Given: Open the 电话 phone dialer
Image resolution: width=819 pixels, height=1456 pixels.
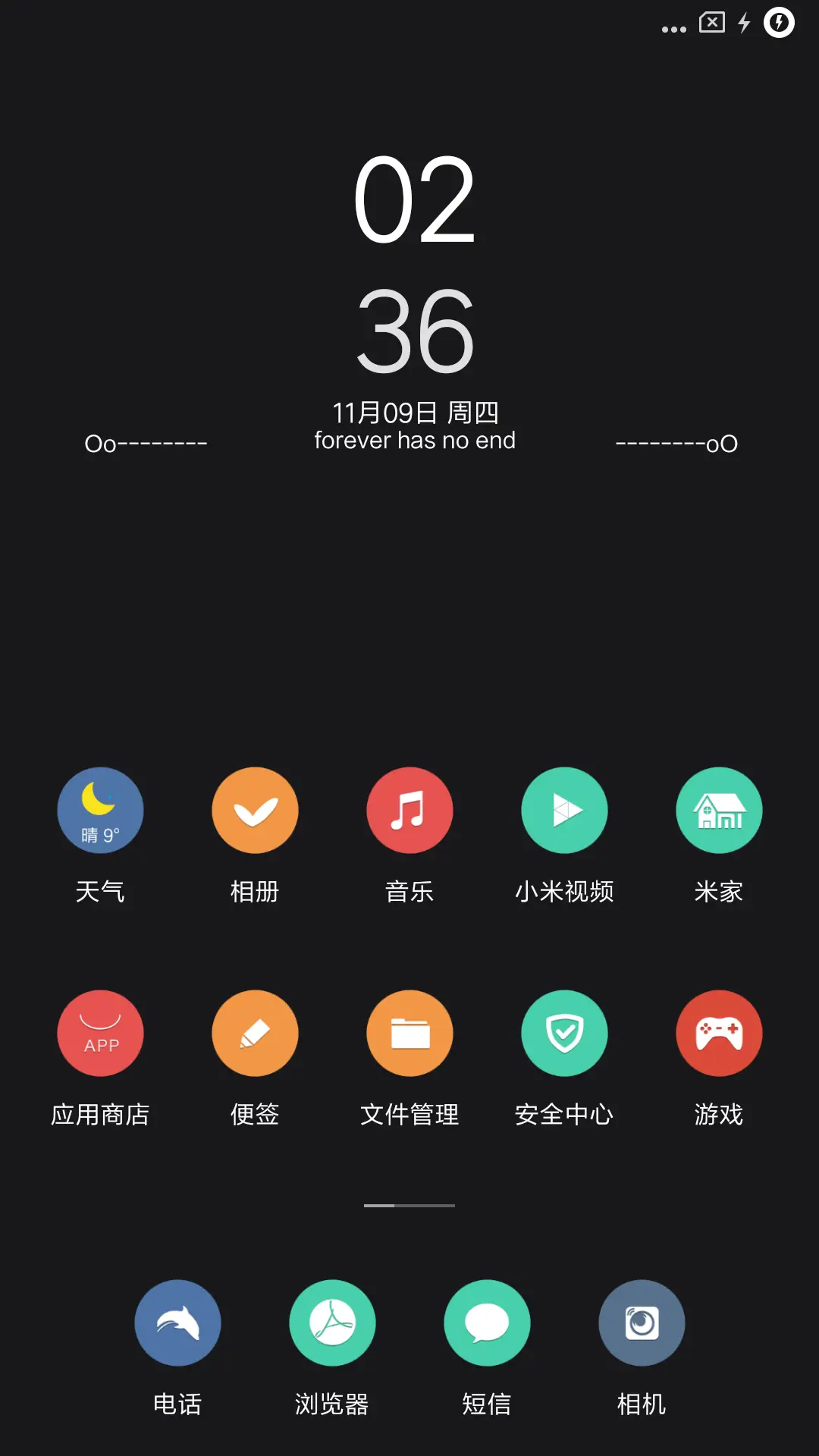Looking at the screenshot, I should coord(177,1323).
